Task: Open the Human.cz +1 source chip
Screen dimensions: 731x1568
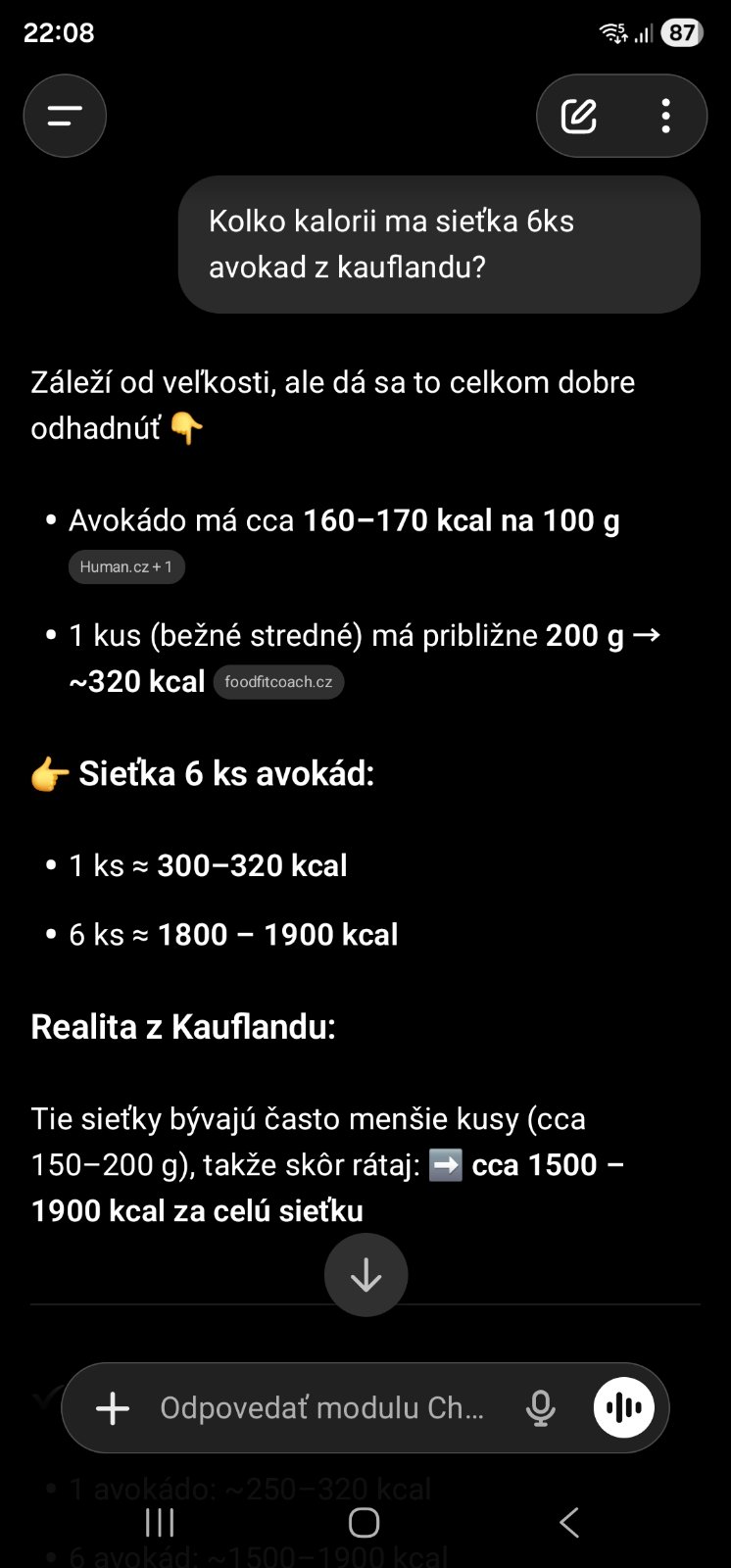Action: tap(126, 566)
